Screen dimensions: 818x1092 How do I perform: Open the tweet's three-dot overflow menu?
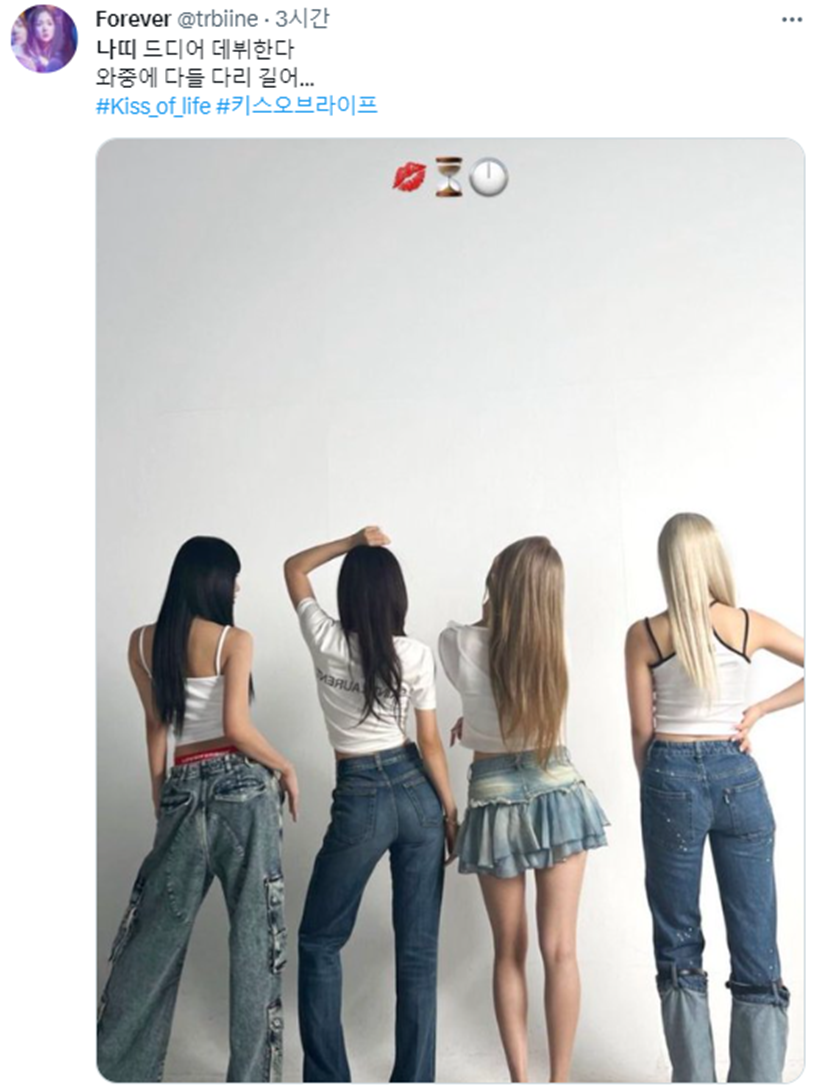click(792, 19)
